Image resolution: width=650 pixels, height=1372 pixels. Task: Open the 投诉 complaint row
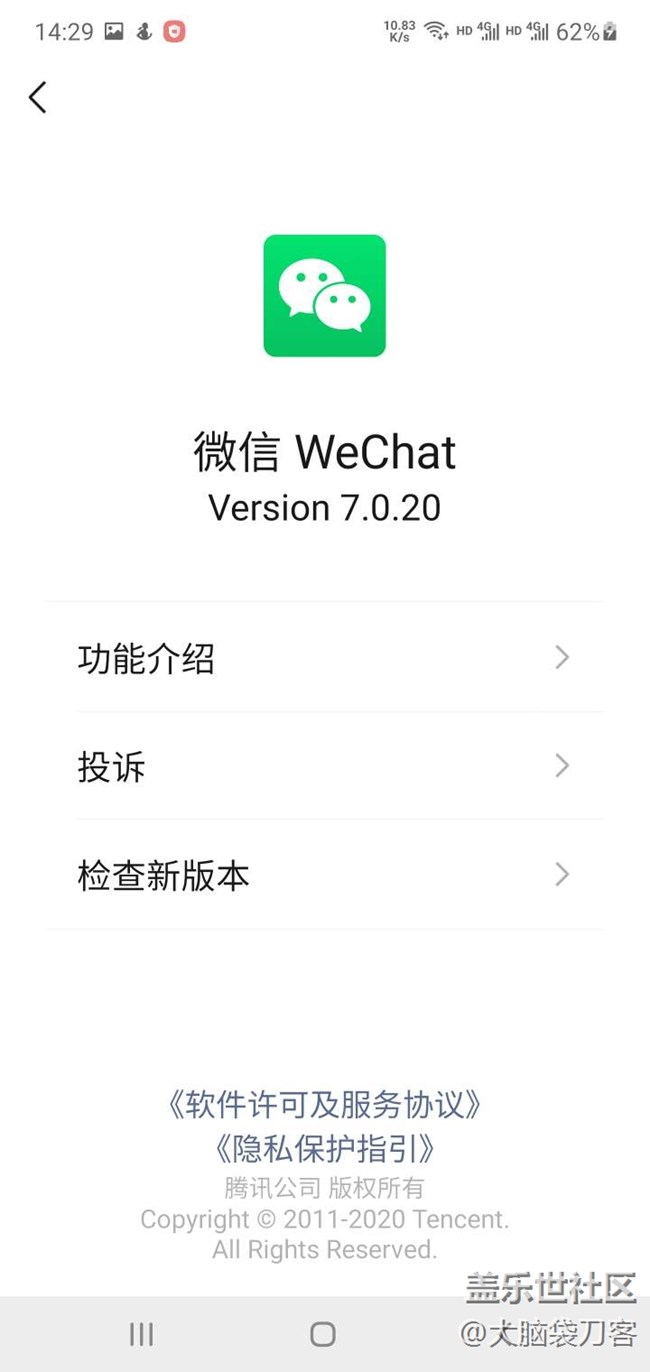[x=324, y=767]
